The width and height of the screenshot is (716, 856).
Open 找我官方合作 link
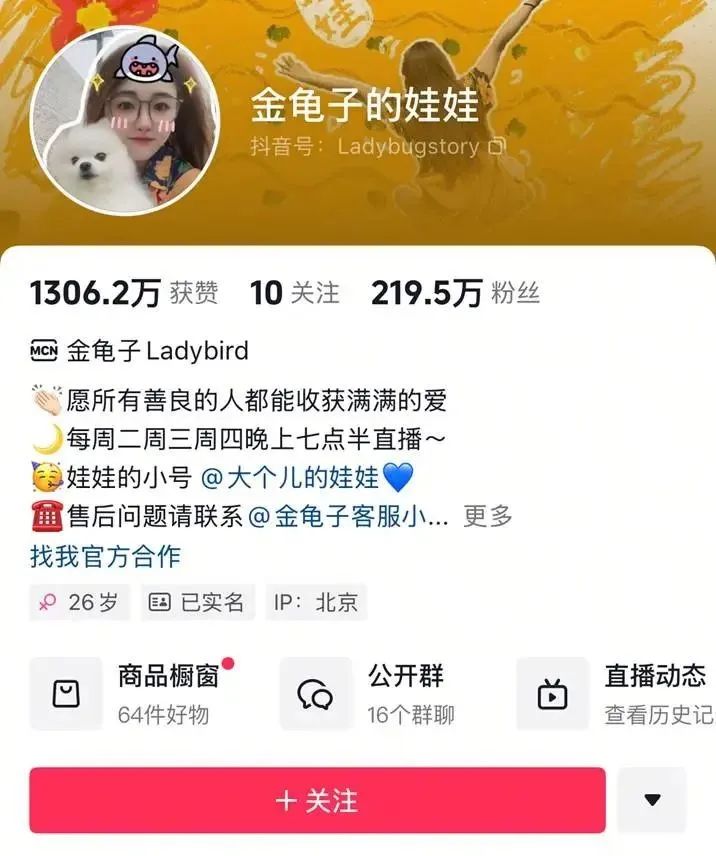coord(105,556)
